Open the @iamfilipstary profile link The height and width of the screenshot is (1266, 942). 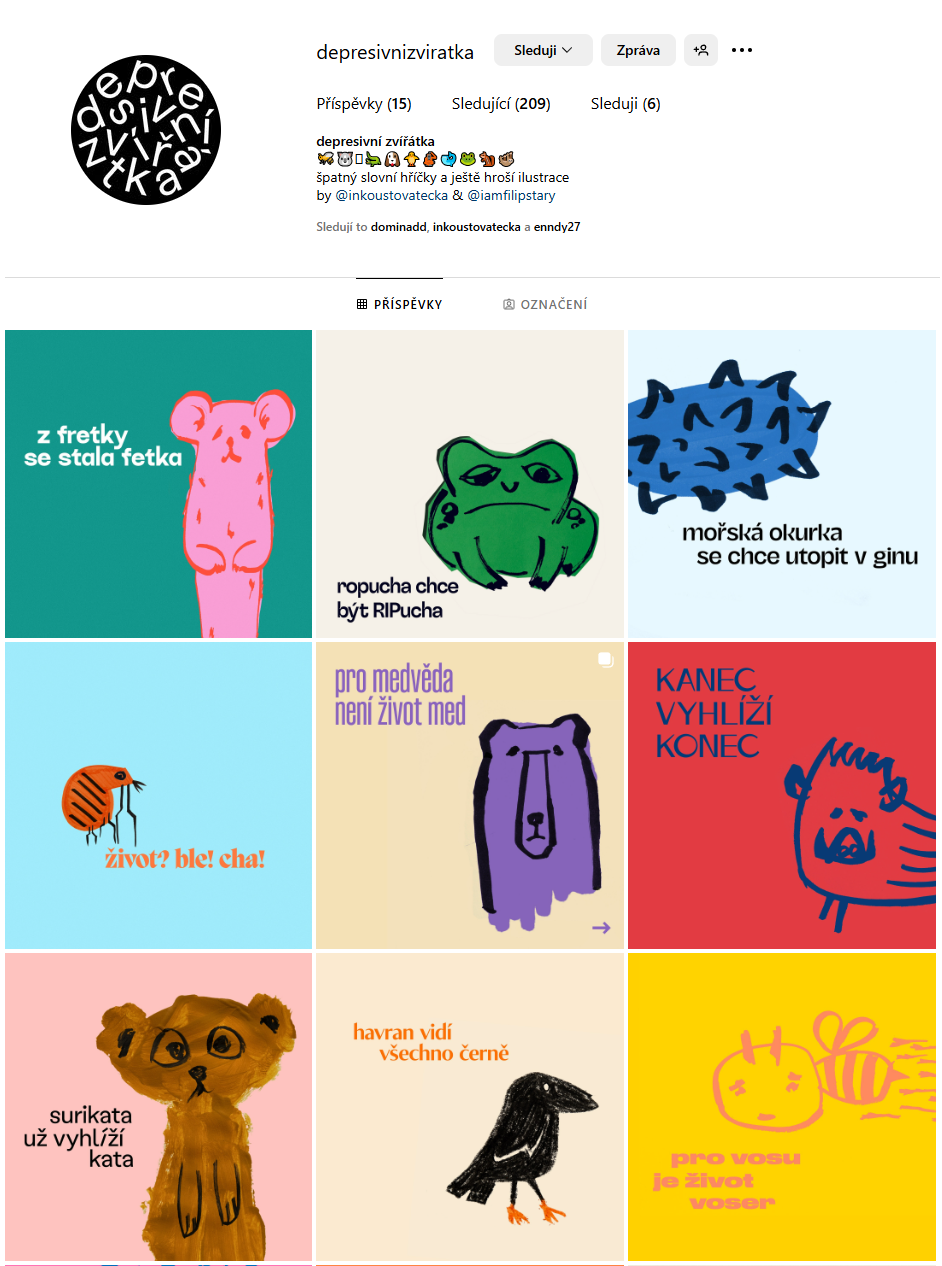click(511, 195)
